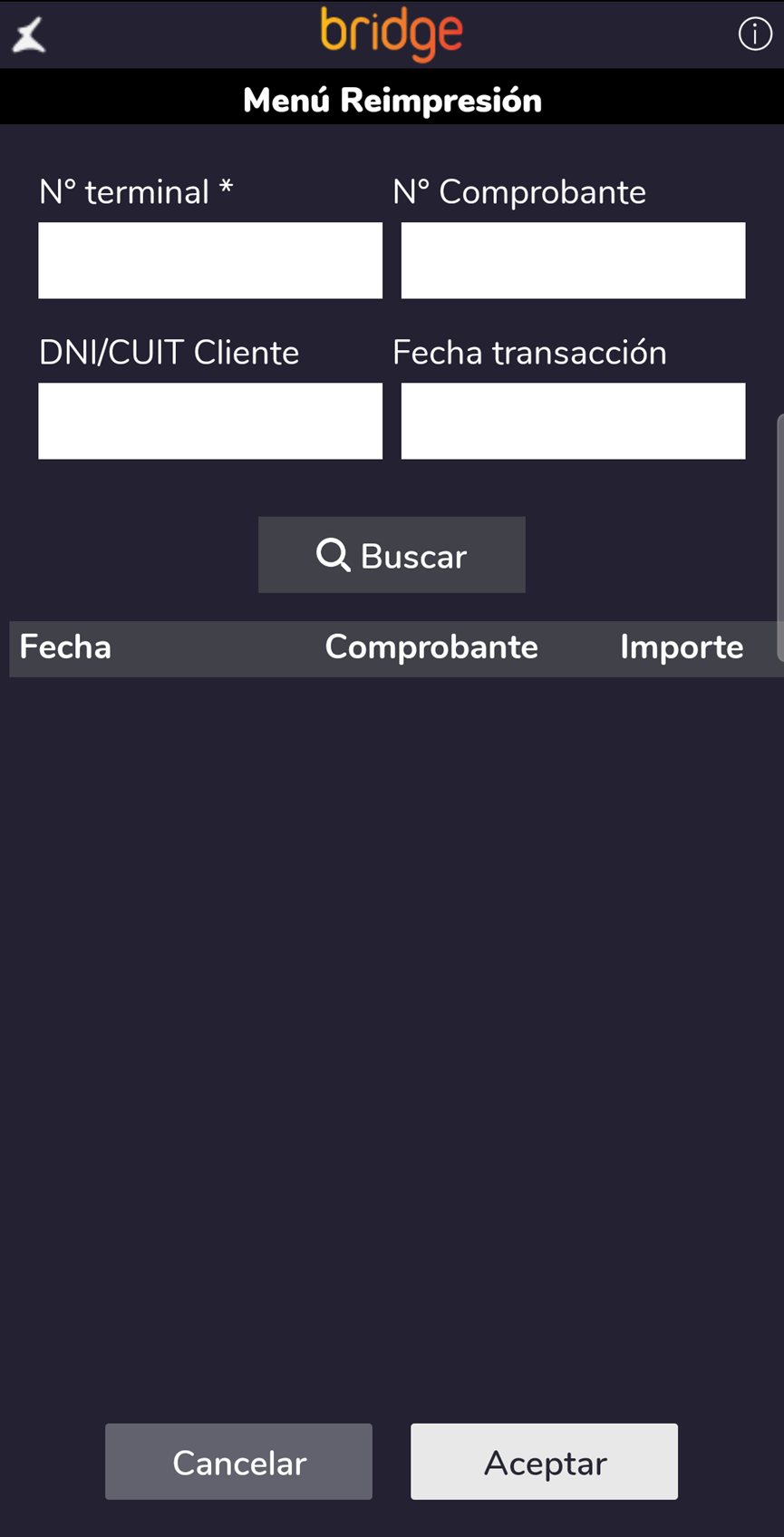The width and height of the screenshot is (784, 1537).
Task: Focus the N° terminal field
Action: [210, 260]
